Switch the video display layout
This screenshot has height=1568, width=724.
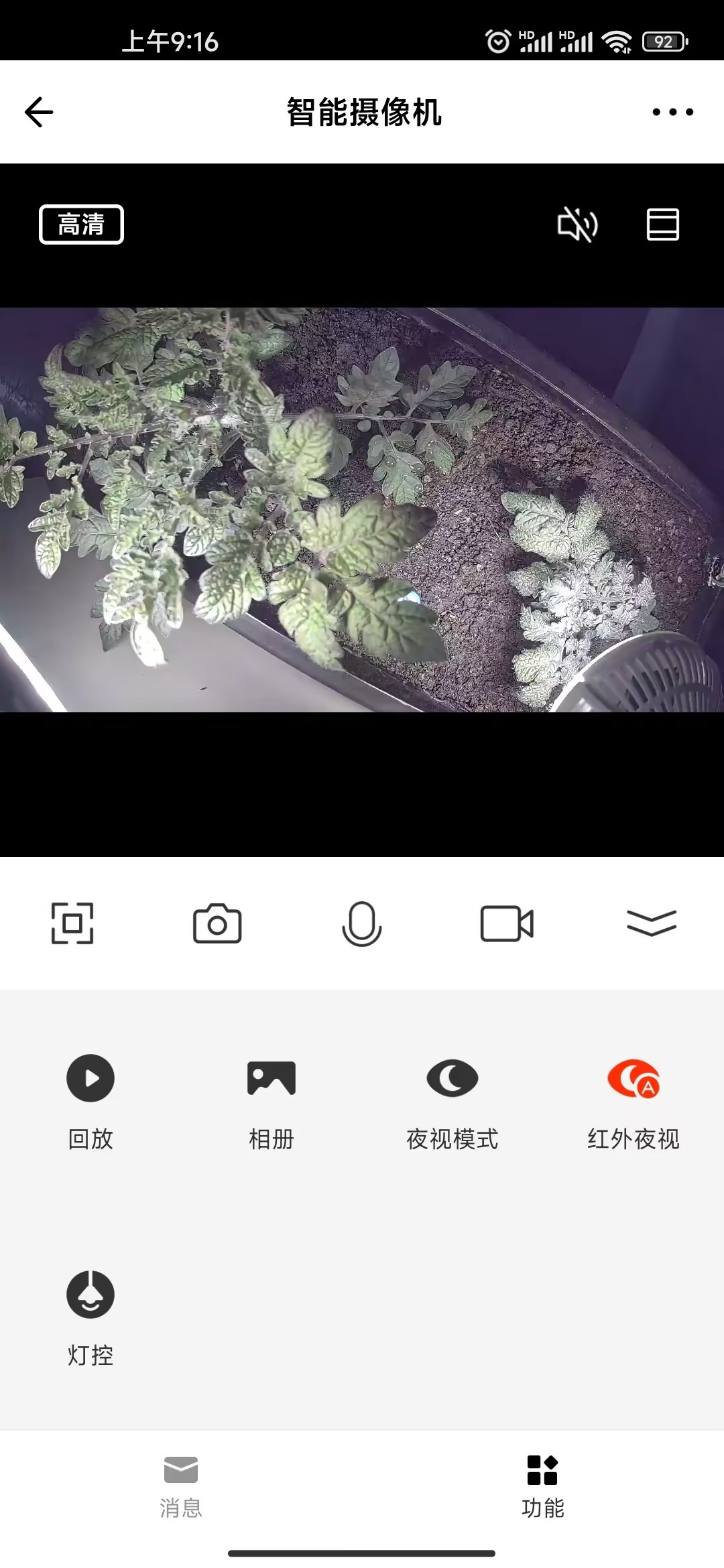[x=662, y=224]
